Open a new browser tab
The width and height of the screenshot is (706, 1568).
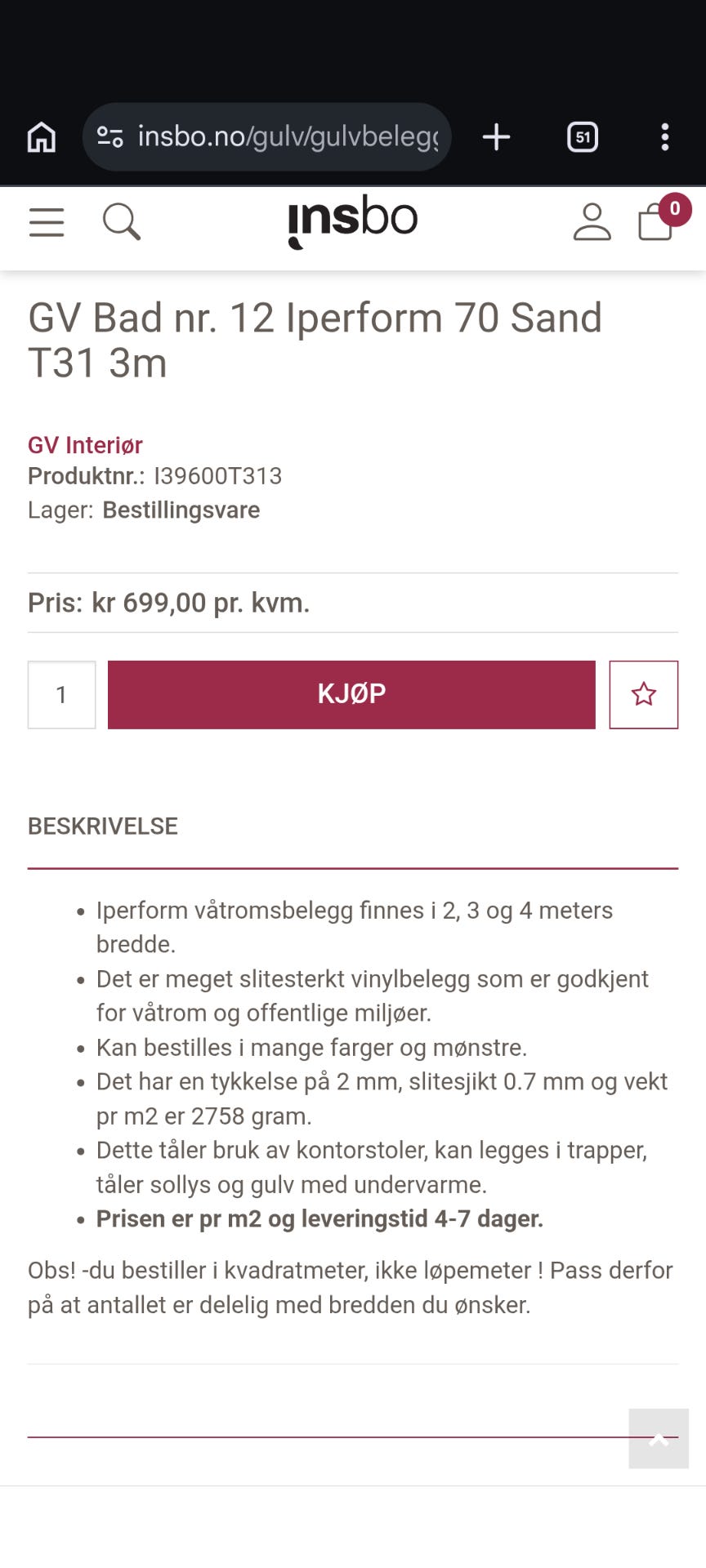click(x=496, y=136)
